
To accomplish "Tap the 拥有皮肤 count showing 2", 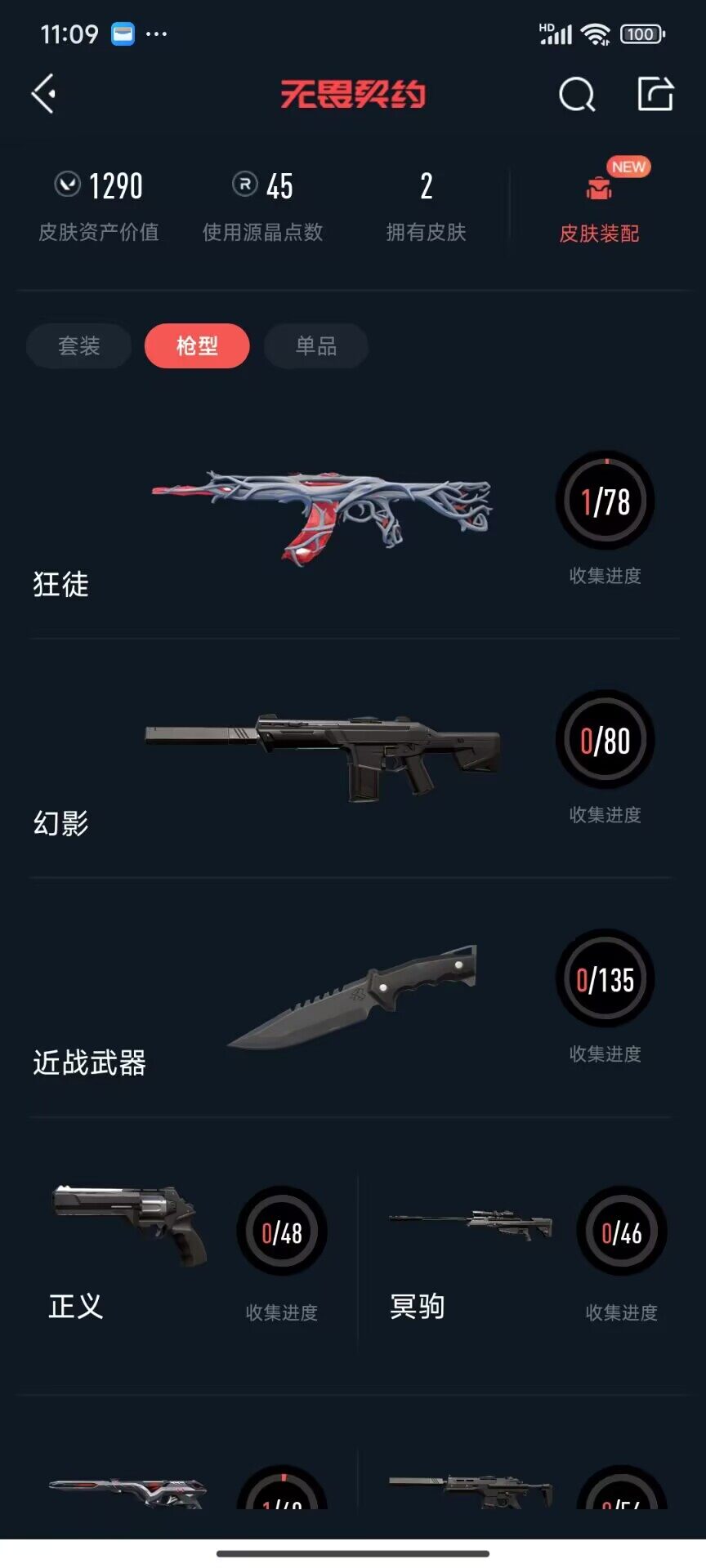I will (426, 188).
